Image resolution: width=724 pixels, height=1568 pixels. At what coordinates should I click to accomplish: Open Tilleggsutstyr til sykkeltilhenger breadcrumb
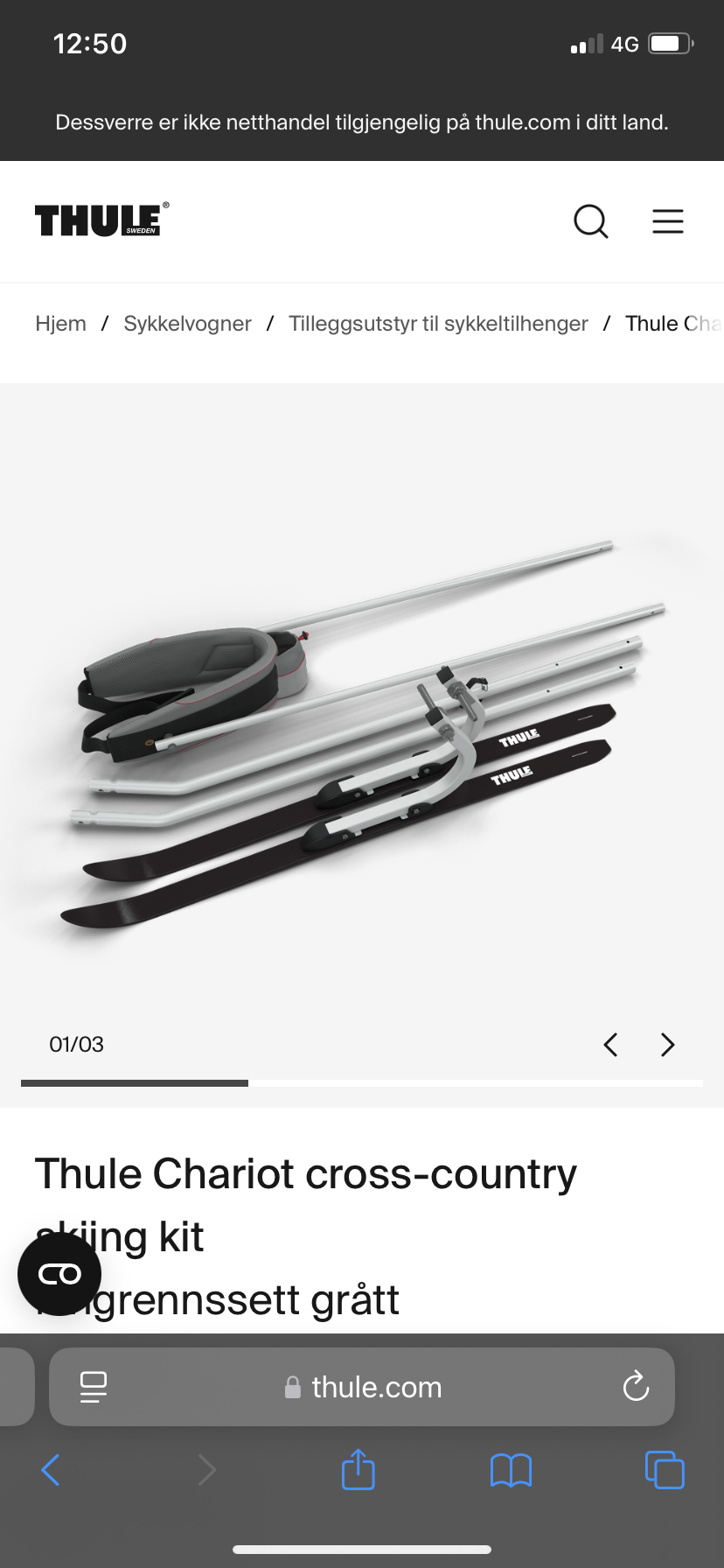[x=438, y=324]
